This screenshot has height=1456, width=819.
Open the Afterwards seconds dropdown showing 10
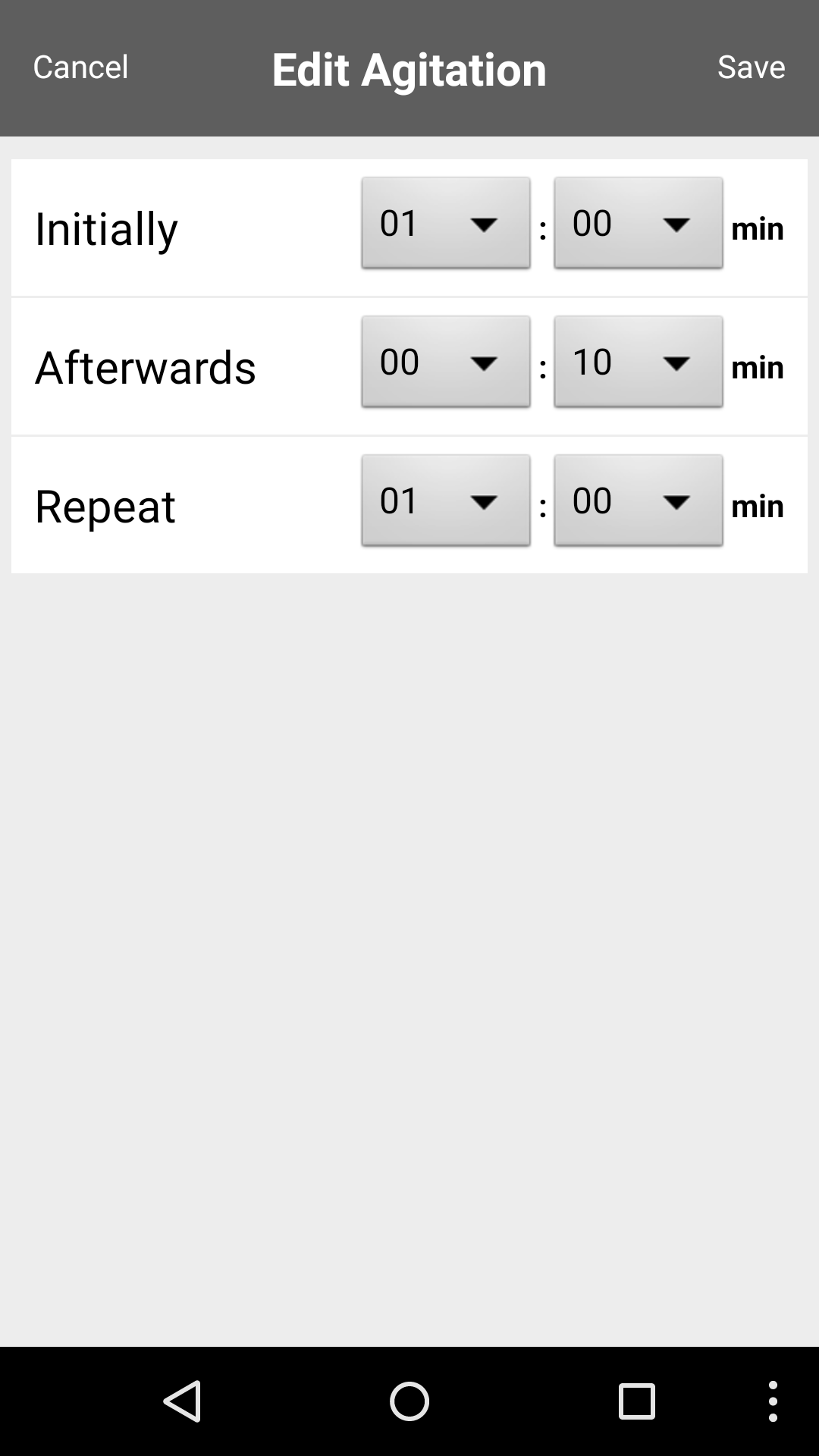click(x=638, y=362)
